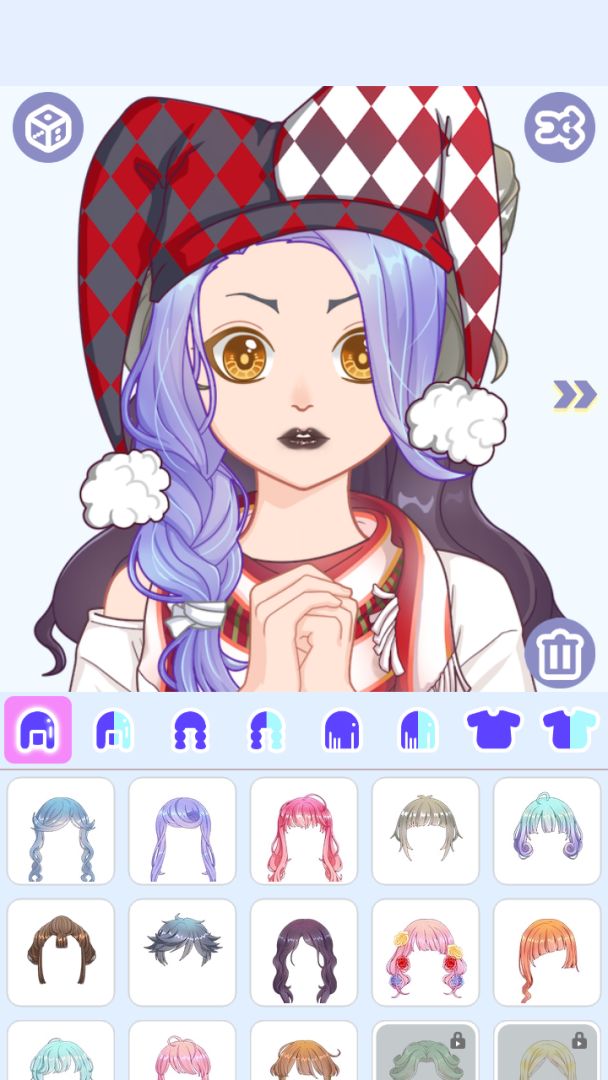The height and width of the screenshot is (1080, 608).
Task: Select the first hair category tab highlighted in pink
Action: click(x=38, y=730)
